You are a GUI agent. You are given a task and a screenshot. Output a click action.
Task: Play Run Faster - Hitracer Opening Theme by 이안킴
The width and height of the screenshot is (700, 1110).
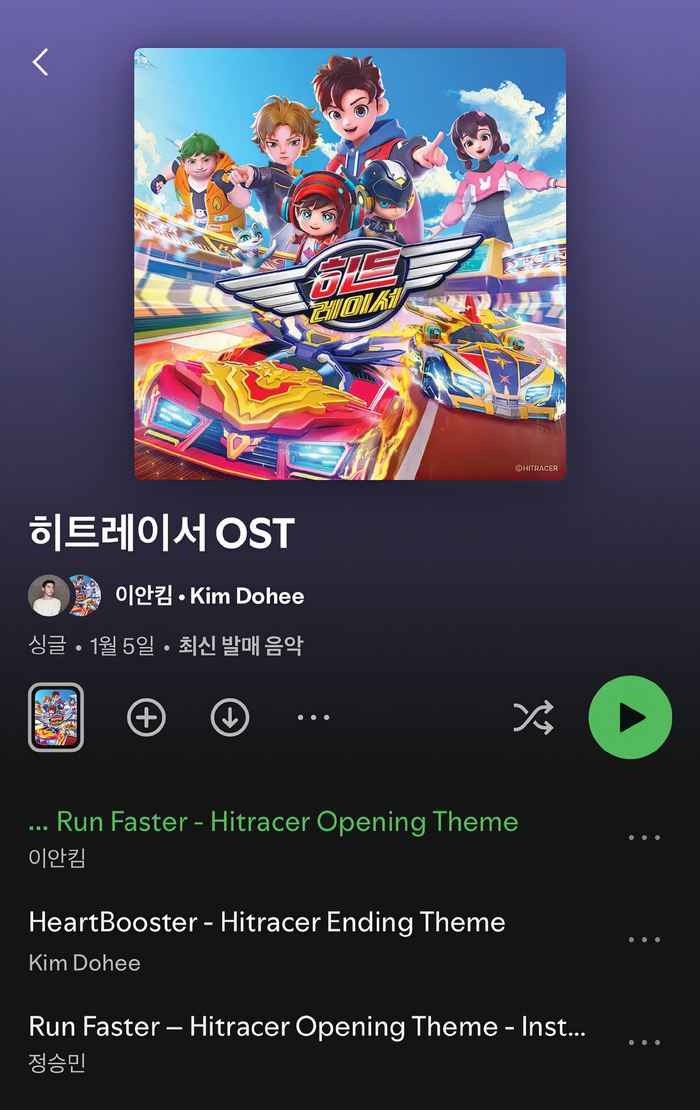click(x=287, y=823)
